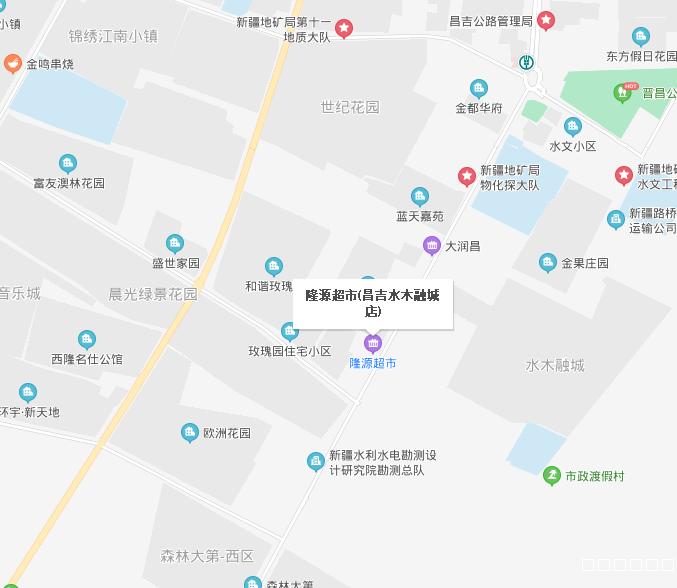Select the 新疆地矿局第十一地质大队 marker
Viewport: 677px width, 588px height.
[x=344, y=29]
